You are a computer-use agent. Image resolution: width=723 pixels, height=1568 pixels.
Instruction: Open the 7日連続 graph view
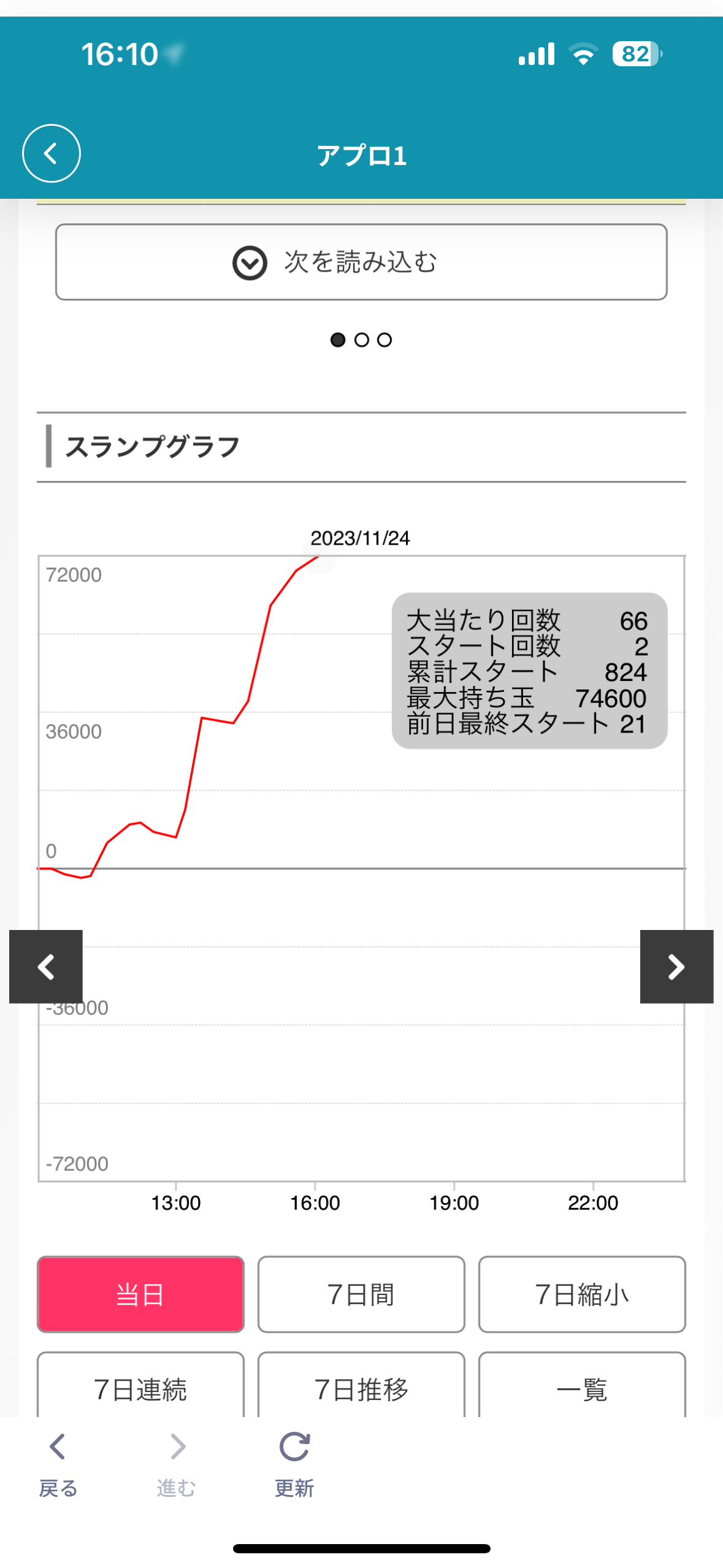pyautogui.click(x=140, y=1388)
